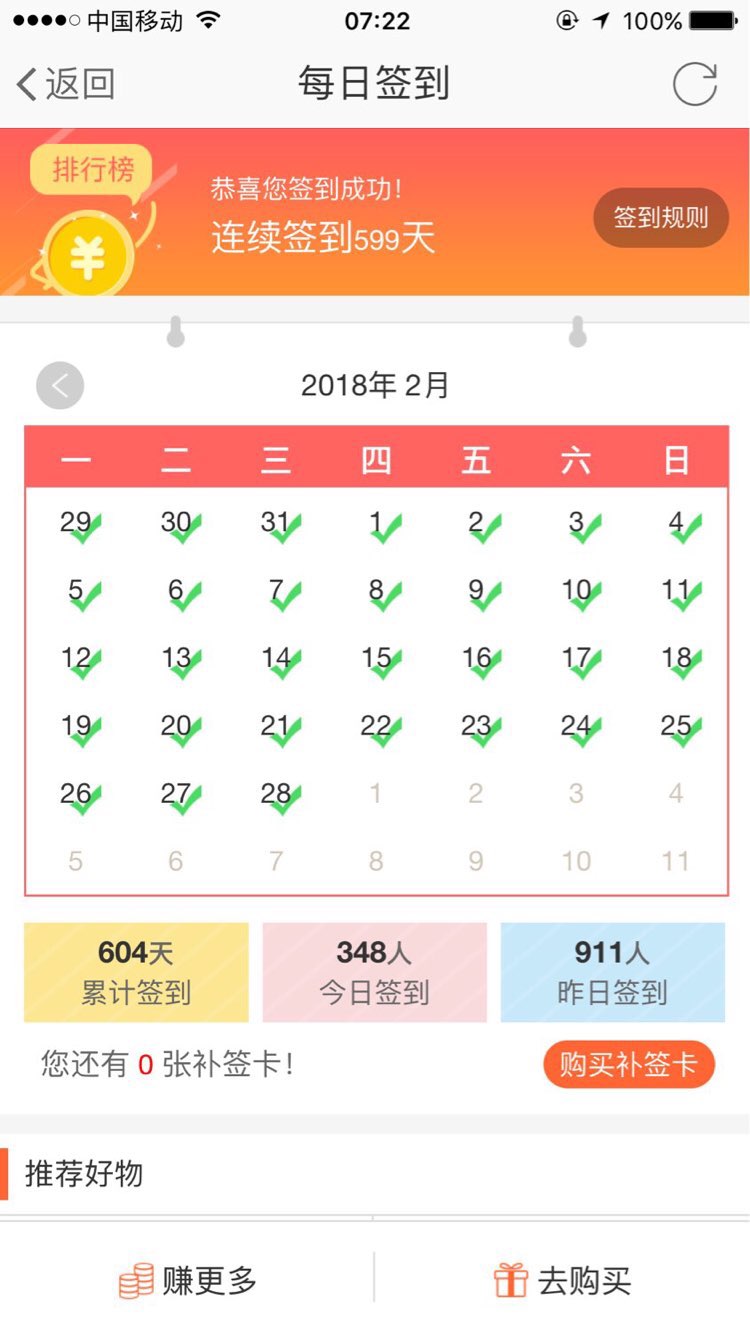View the 签到规则 check-in rules
The image size is (750, 1332).
click(x=660, y=217)
